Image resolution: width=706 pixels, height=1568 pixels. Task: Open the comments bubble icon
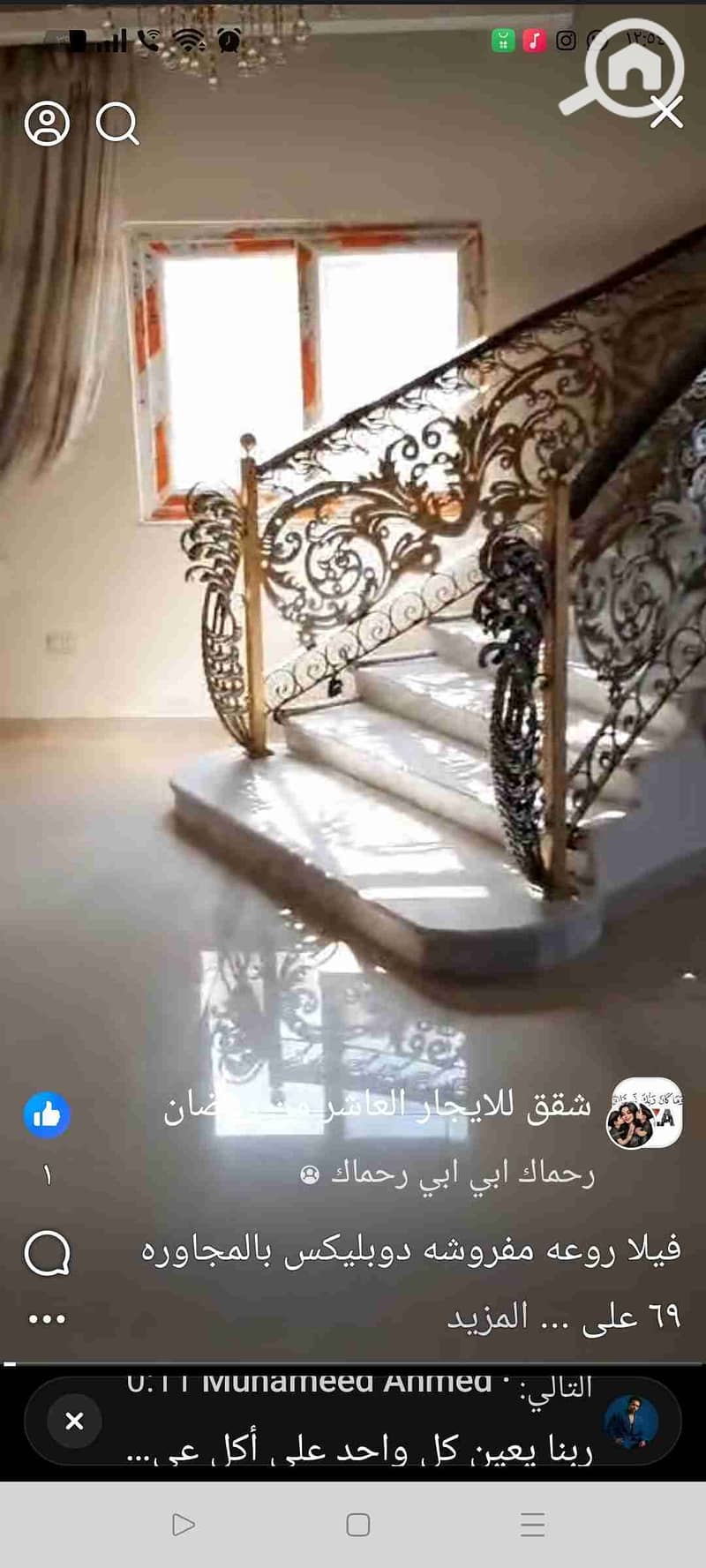pos(47,1253)
